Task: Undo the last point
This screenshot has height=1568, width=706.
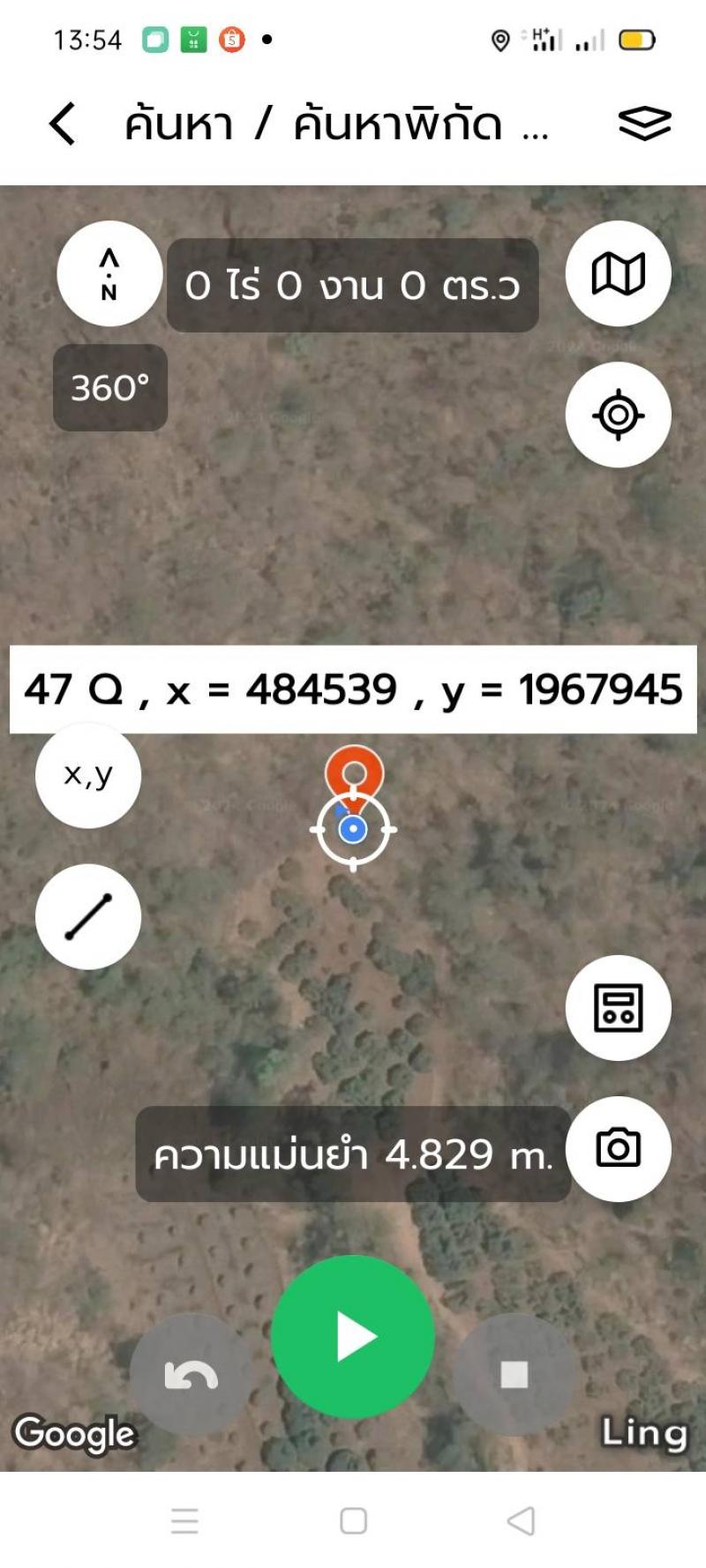Action: (x=191, y=1374)
